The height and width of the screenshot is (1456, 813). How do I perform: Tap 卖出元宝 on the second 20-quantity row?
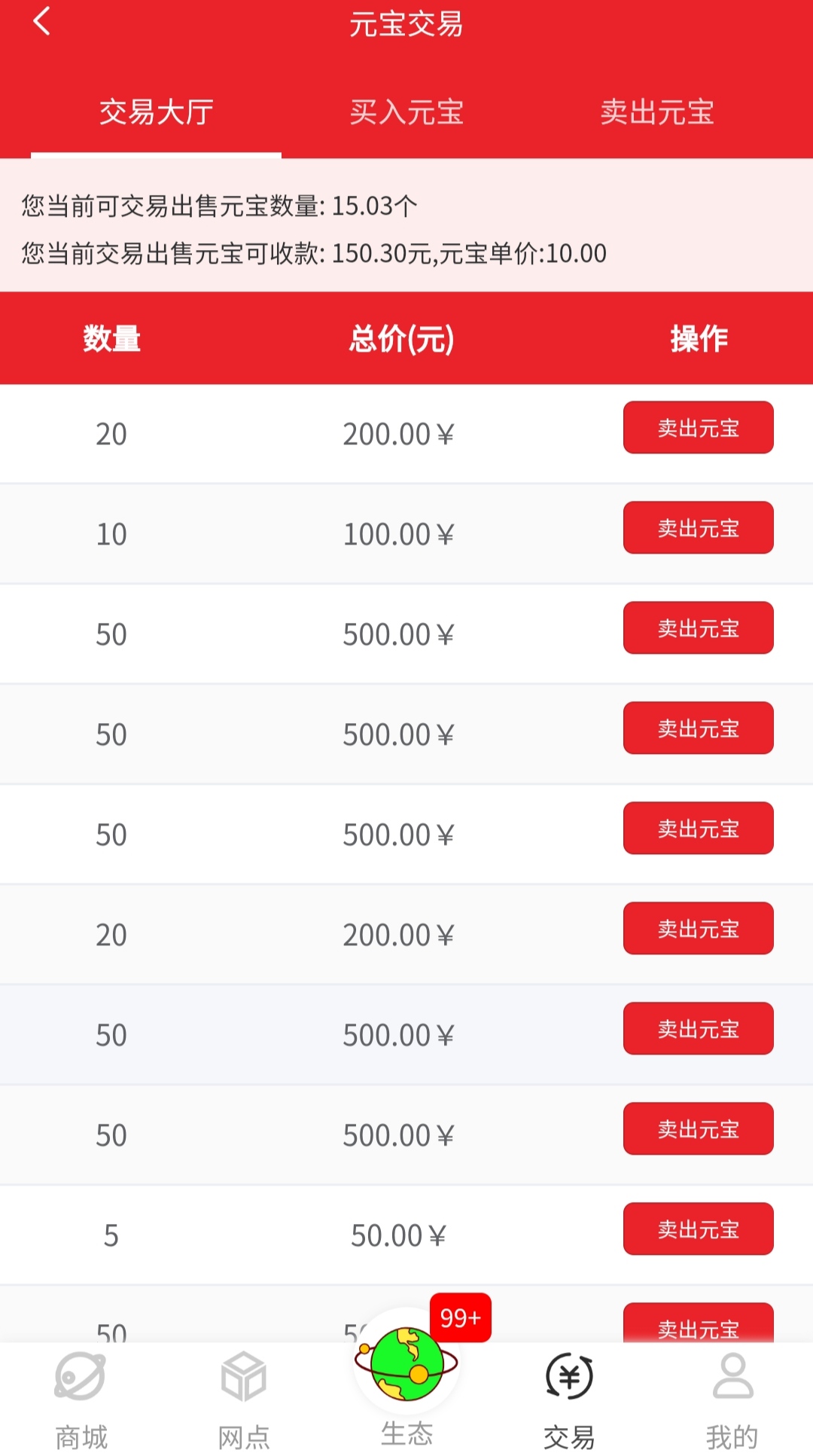click(x=698, y=928)
